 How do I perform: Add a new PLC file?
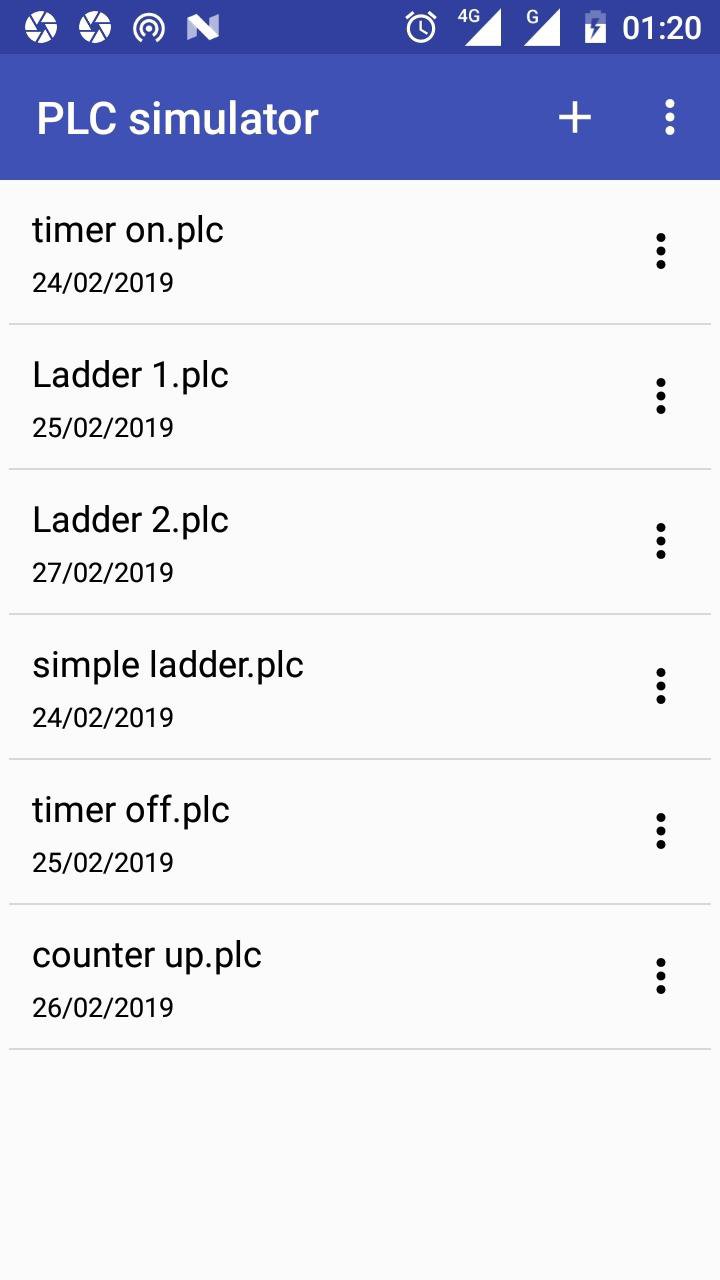575,118
